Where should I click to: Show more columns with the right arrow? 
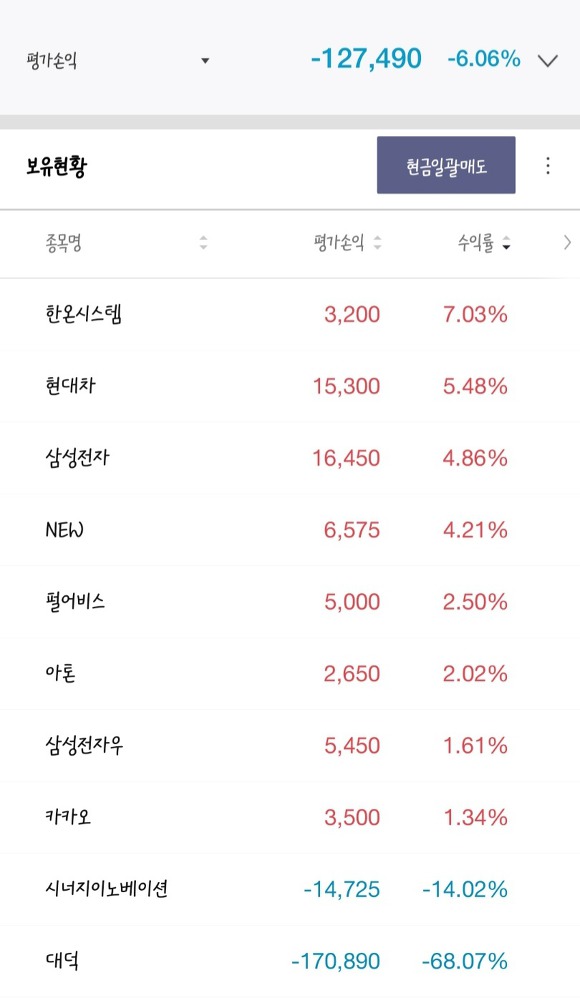[567, 242]
